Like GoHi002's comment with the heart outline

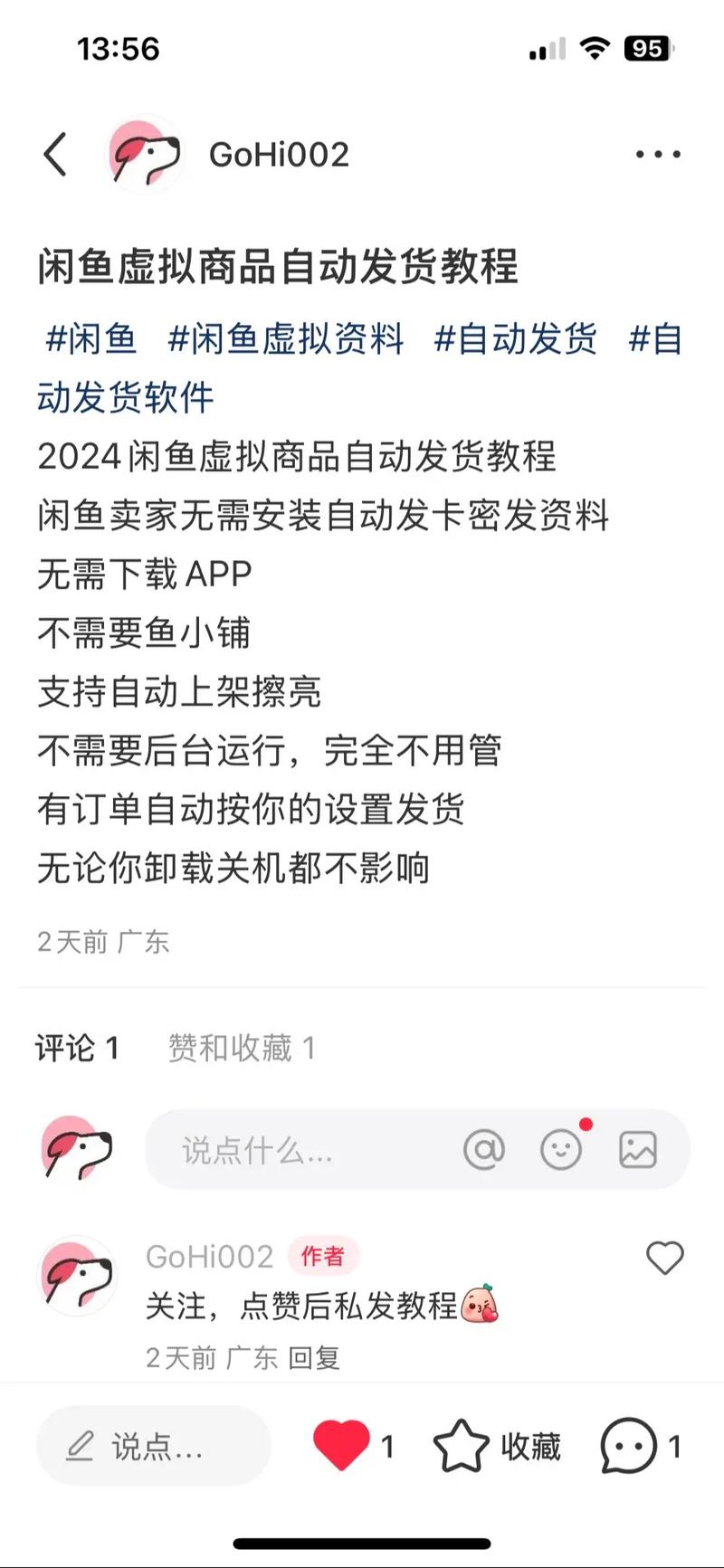[x=665, y=1258]
